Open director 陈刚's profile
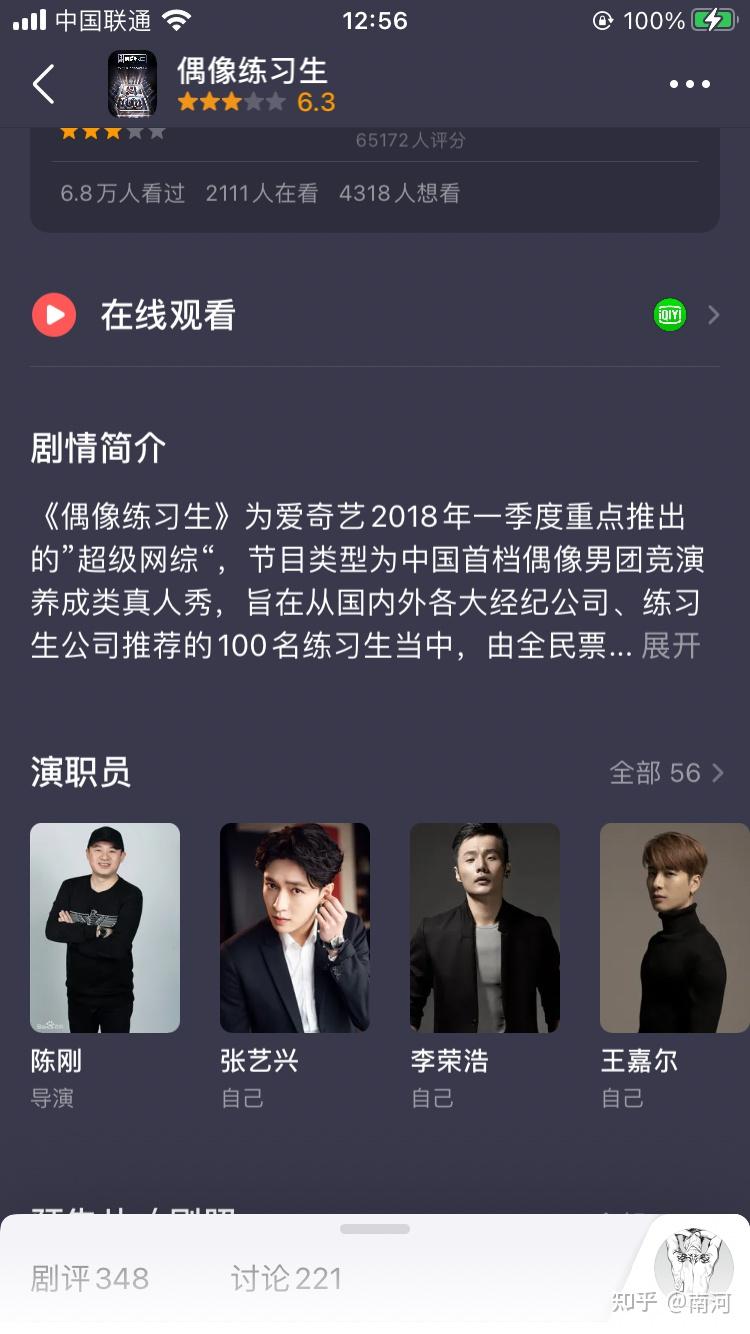This screenshot has width=750, height=1334. coord(105,928)
